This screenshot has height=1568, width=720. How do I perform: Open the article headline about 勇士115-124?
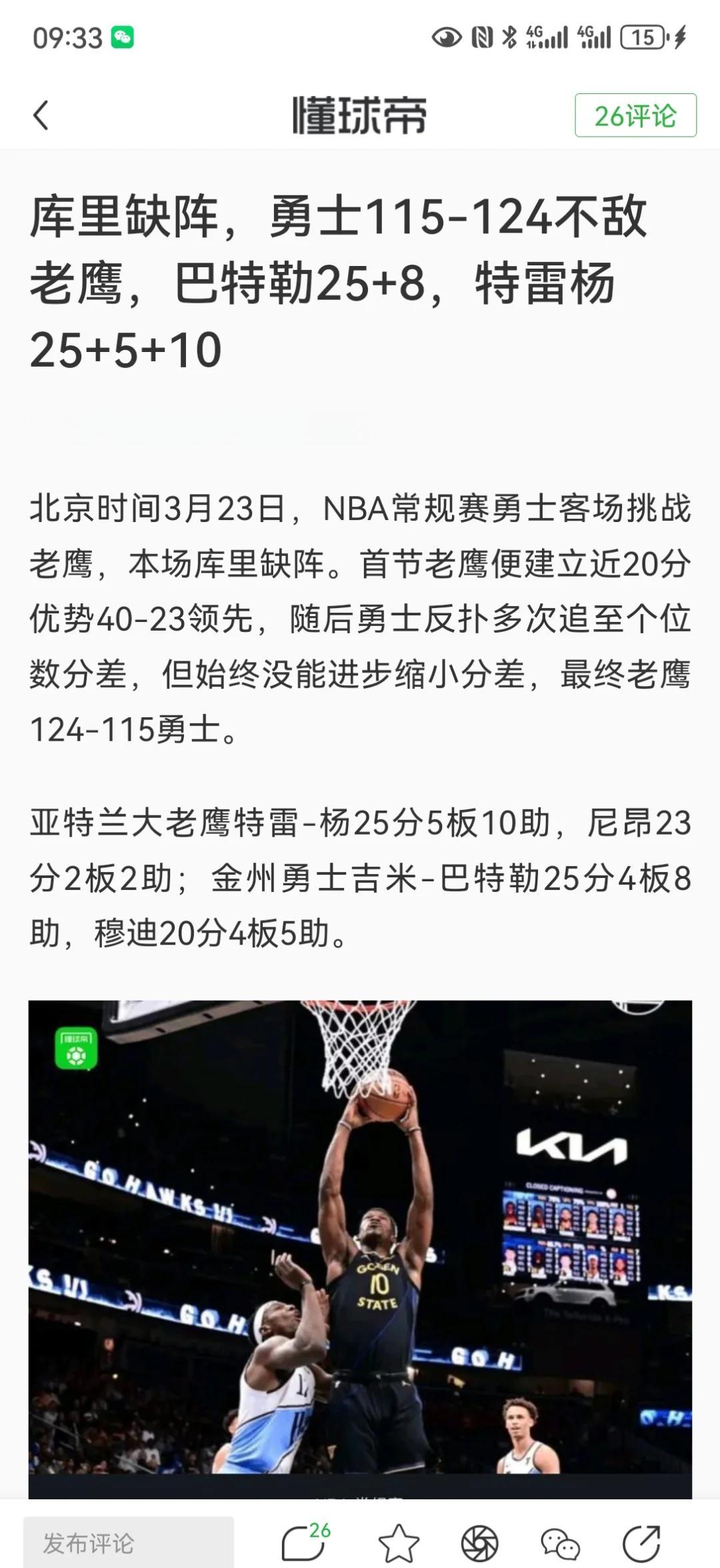coord(333,280)
